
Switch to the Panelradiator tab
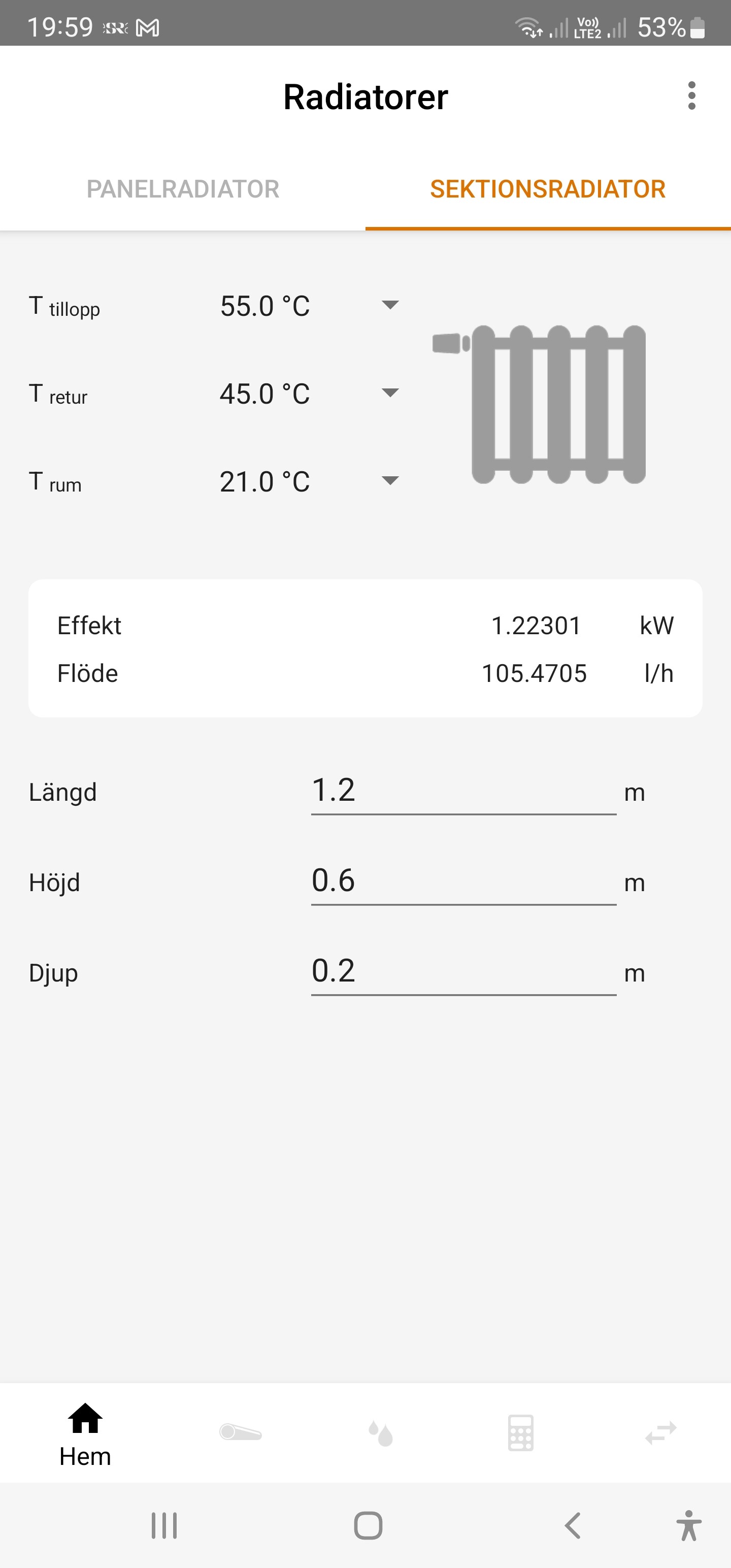tap(183, 189)
